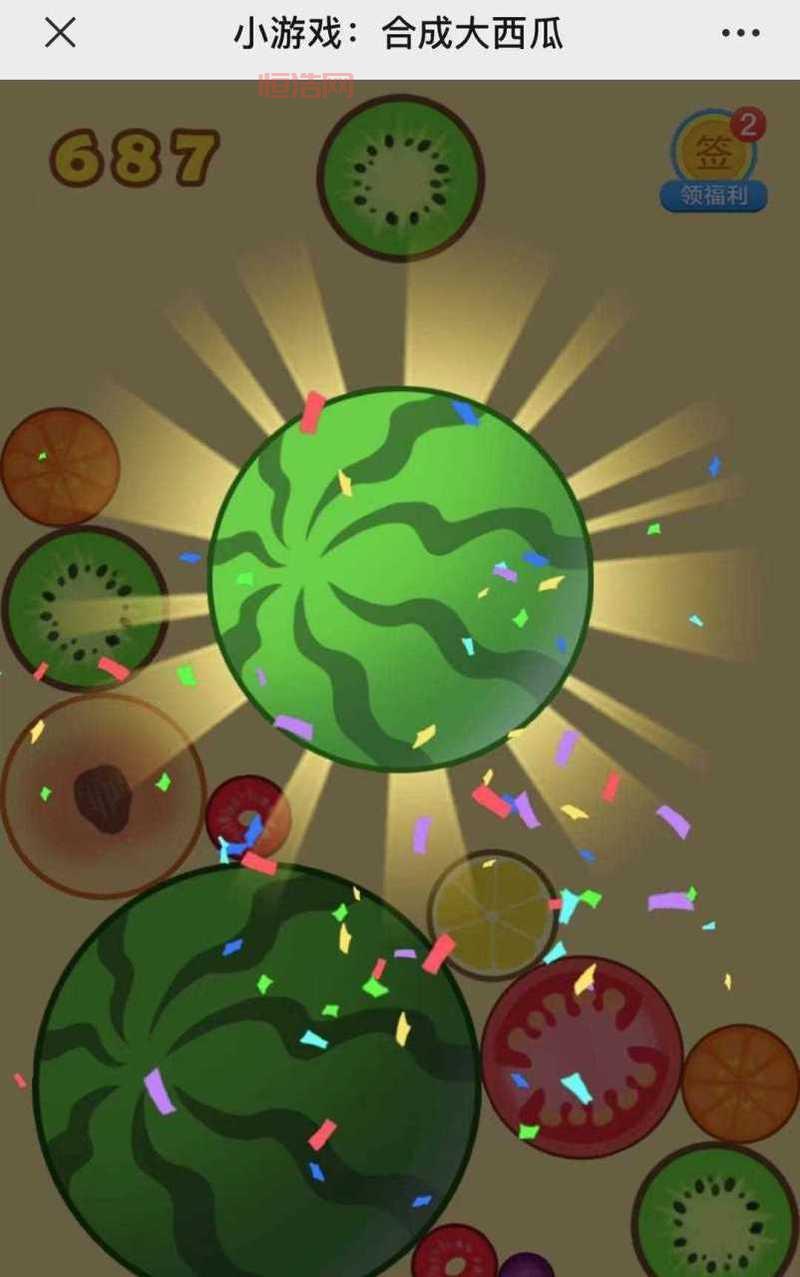The height and width of the screenshot is (1277, 800).
Task: Close the mini game with the X
Action: [x=60, y=34]
